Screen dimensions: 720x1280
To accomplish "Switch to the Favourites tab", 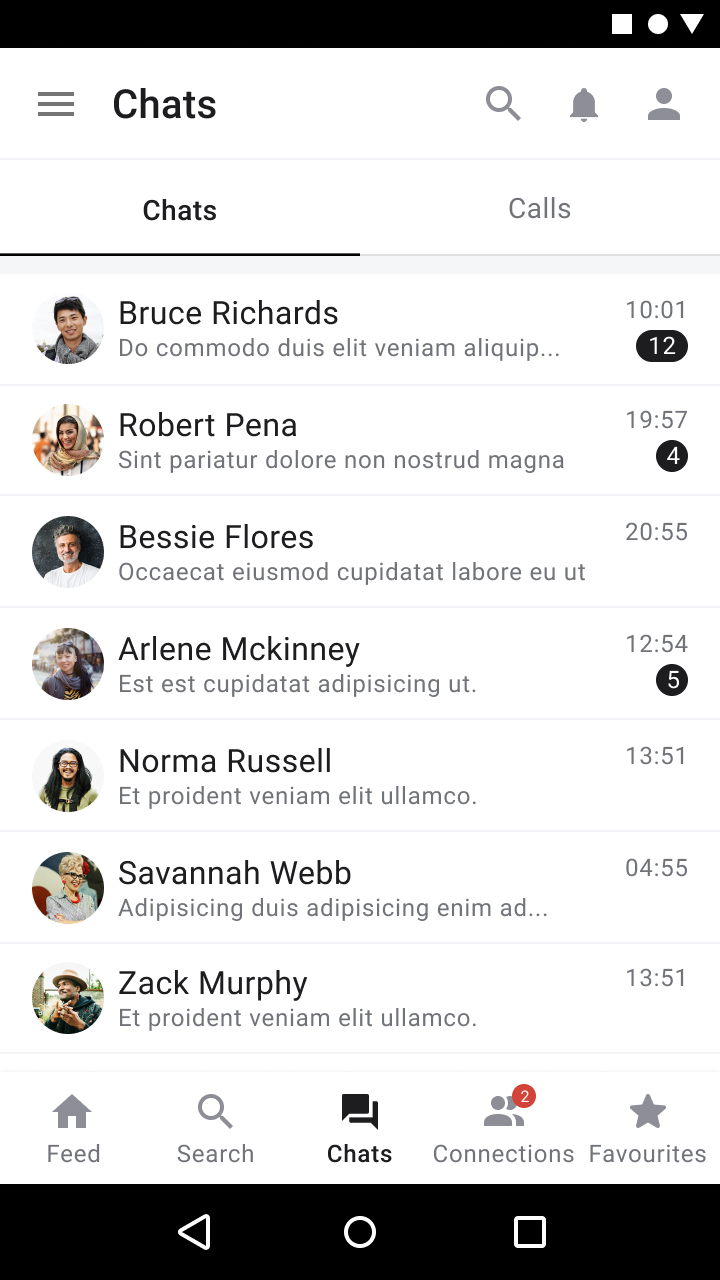I will [x=648, y=1129].
